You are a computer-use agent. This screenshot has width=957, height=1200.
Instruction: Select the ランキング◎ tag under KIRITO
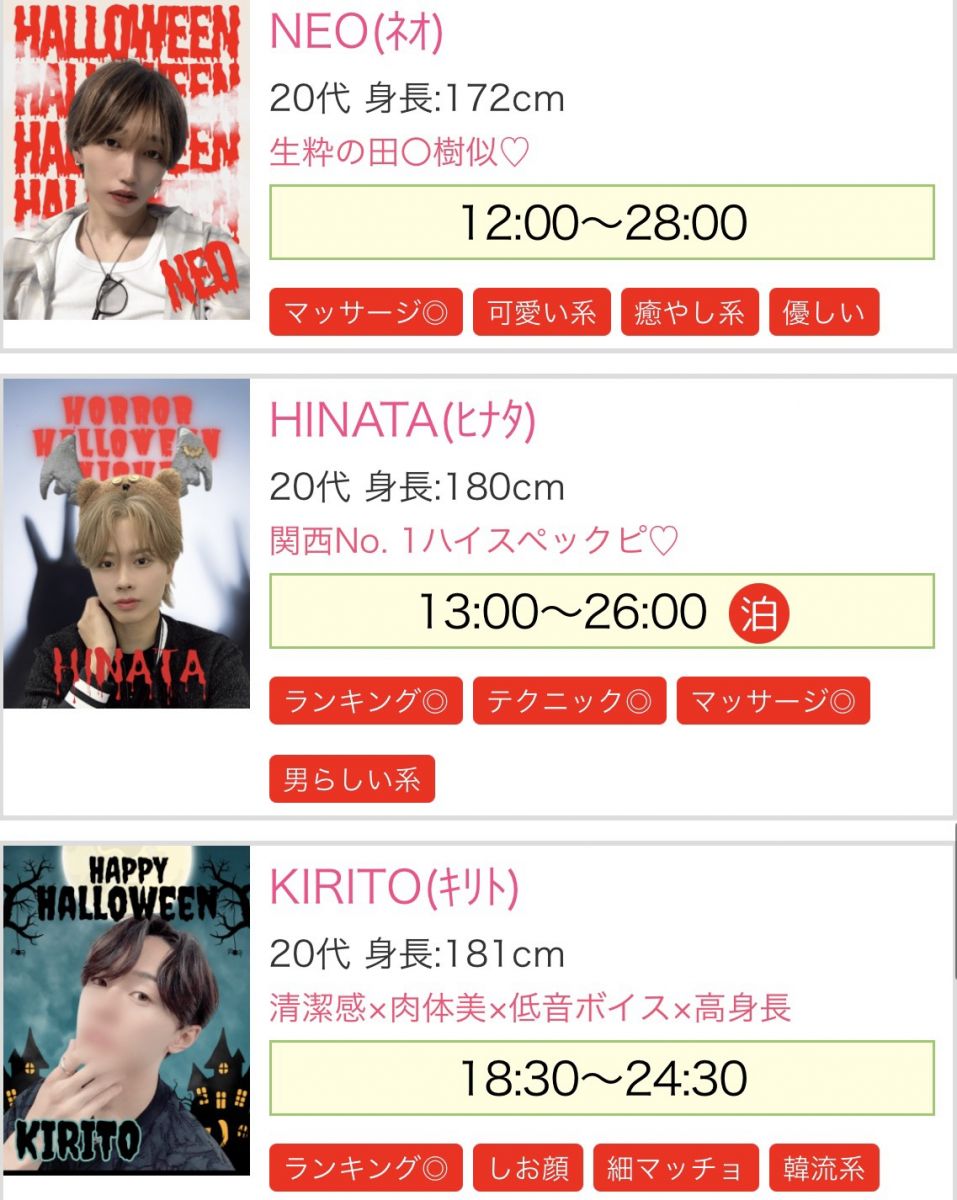click(x=365, y=1167)
